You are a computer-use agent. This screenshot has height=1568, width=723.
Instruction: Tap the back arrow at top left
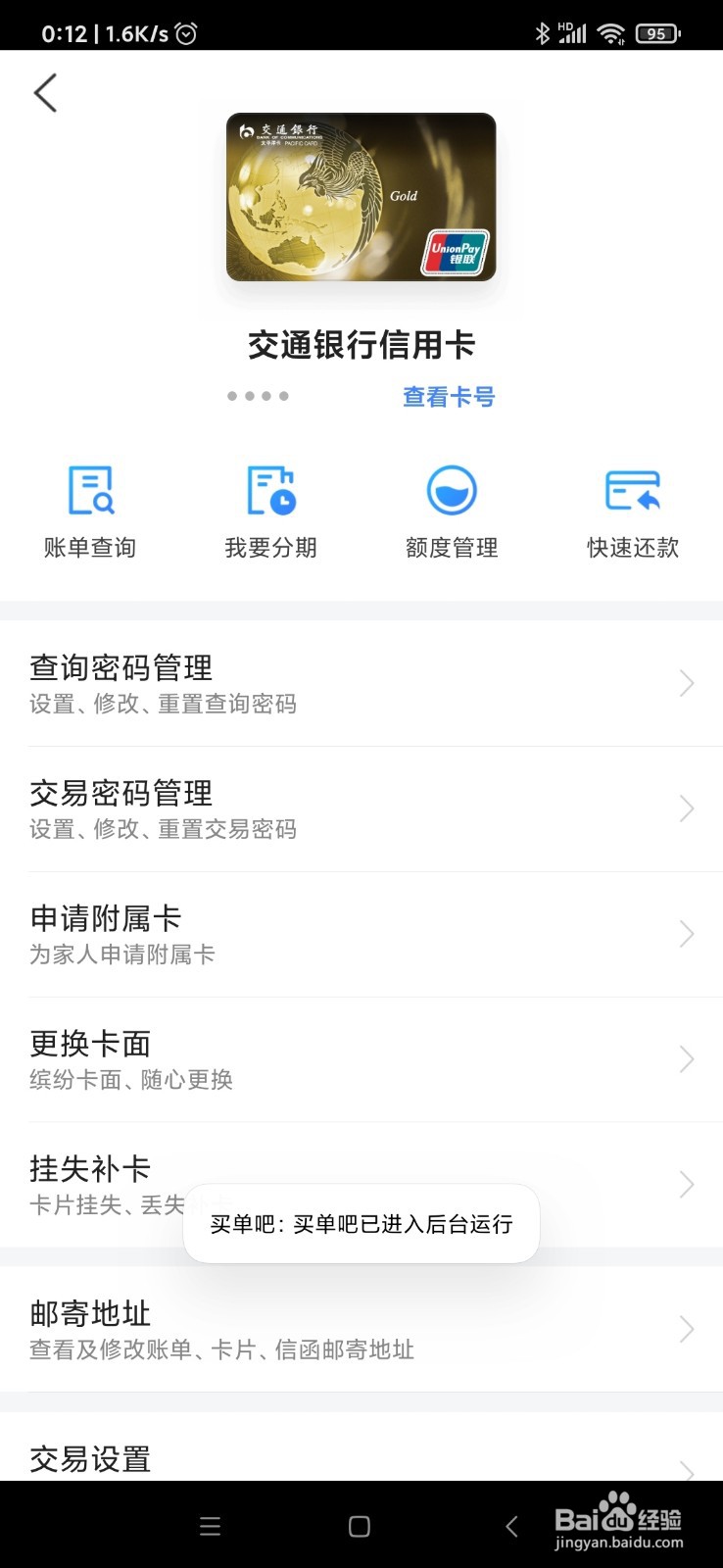tap(45, 92)
